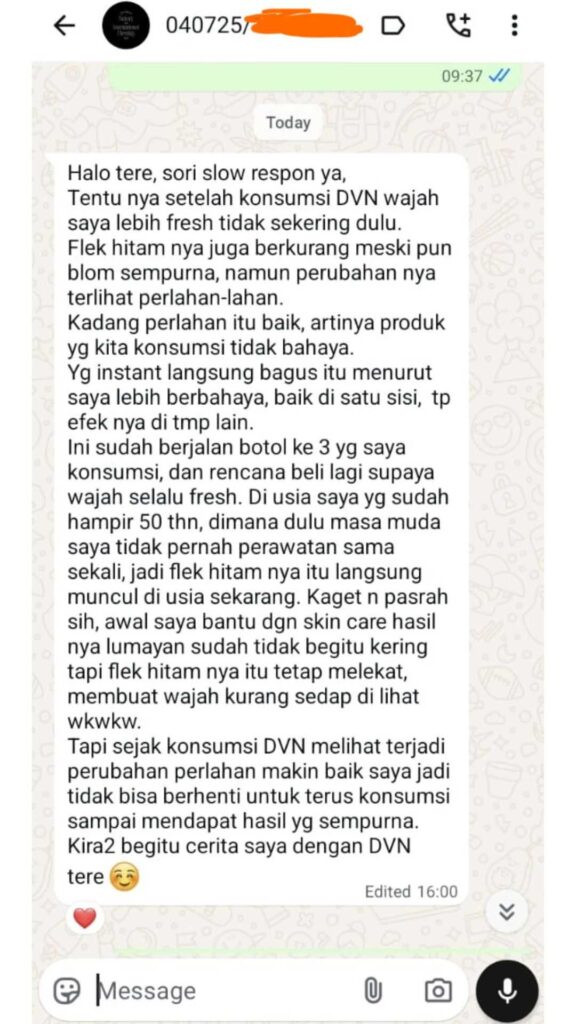Start a call with the phone icon

[x=458, y=25]
